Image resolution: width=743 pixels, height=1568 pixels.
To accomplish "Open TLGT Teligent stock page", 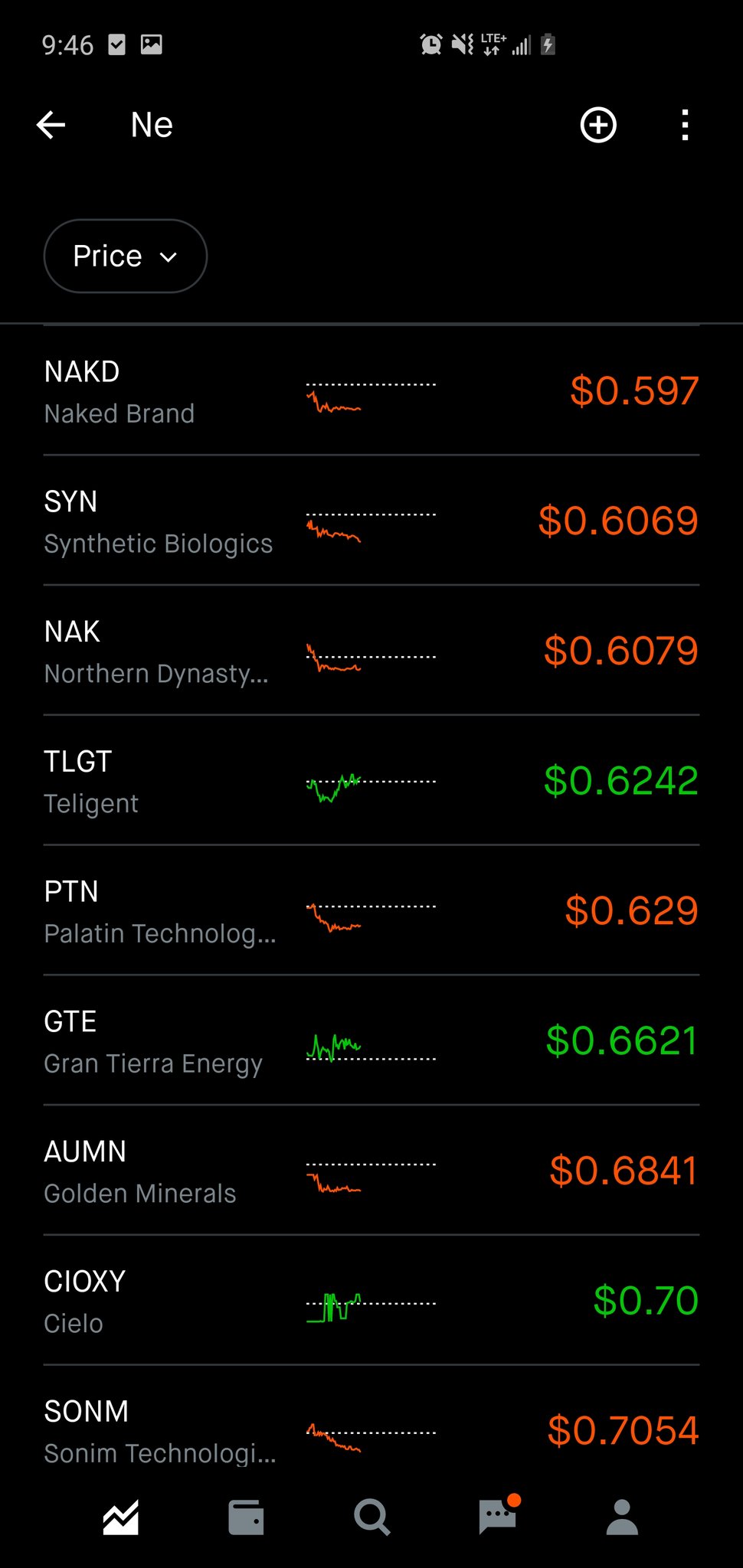I will point(371,782).
